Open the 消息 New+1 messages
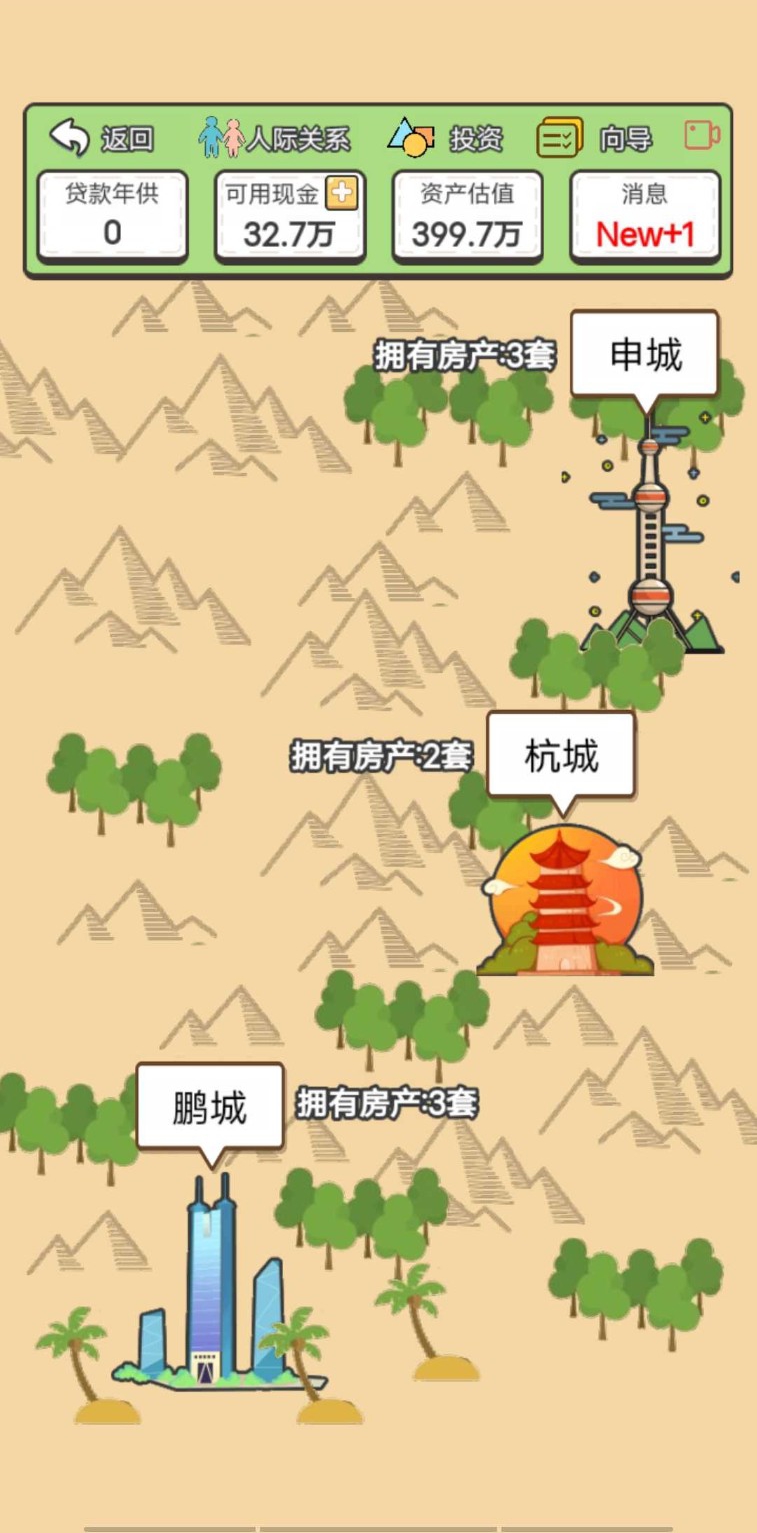Screen dimensions: 757x1533 [645, 216]
